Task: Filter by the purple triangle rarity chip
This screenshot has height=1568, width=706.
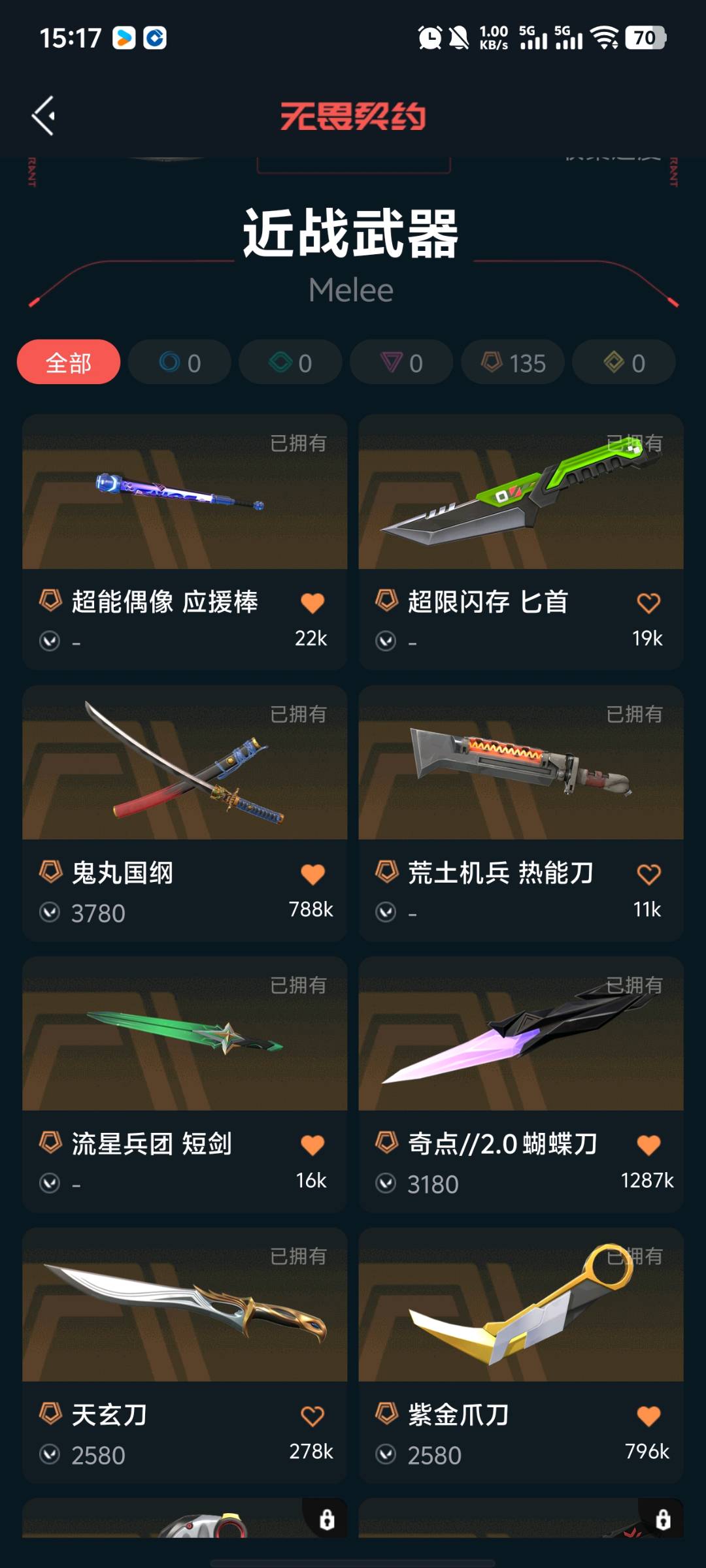Action: click(402, 362)
